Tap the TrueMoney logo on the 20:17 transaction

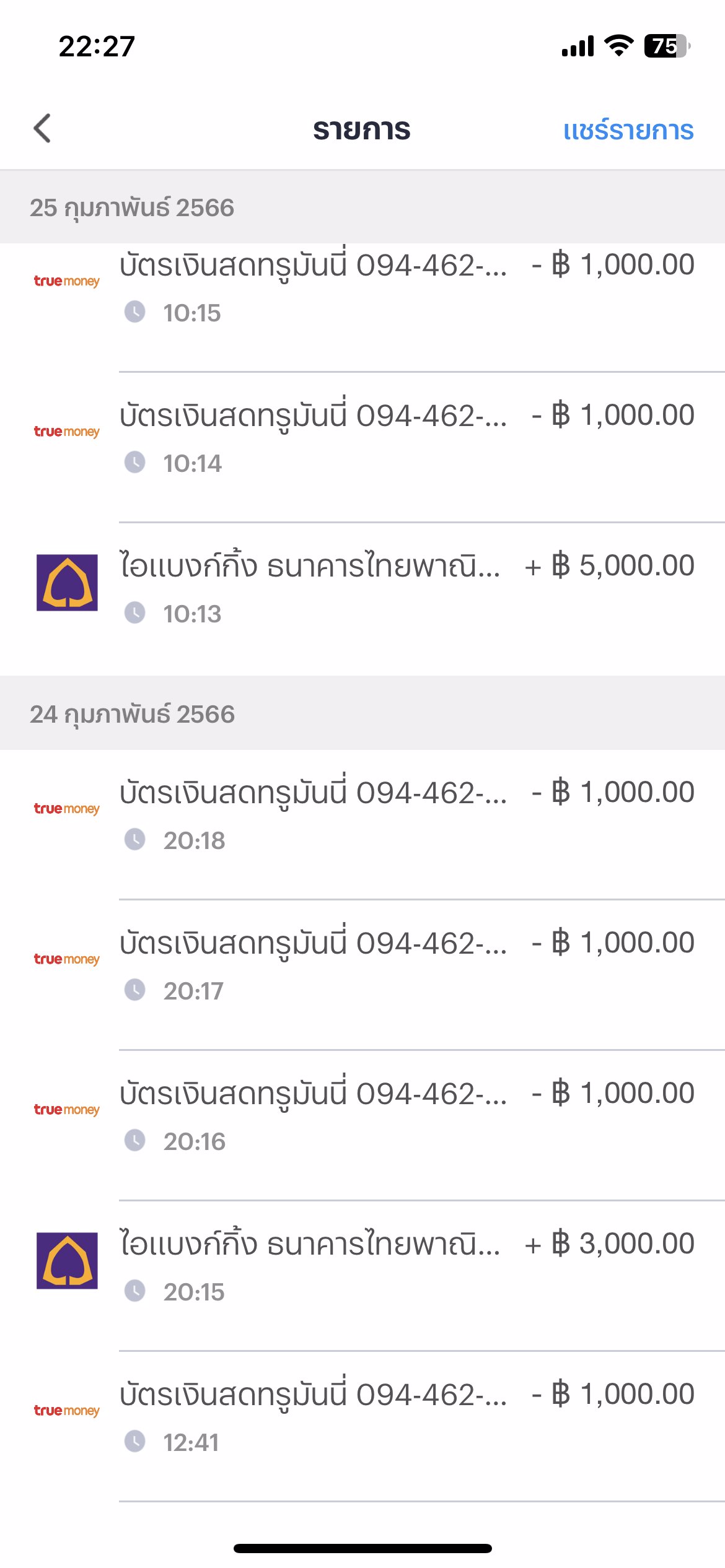(66, 959)
